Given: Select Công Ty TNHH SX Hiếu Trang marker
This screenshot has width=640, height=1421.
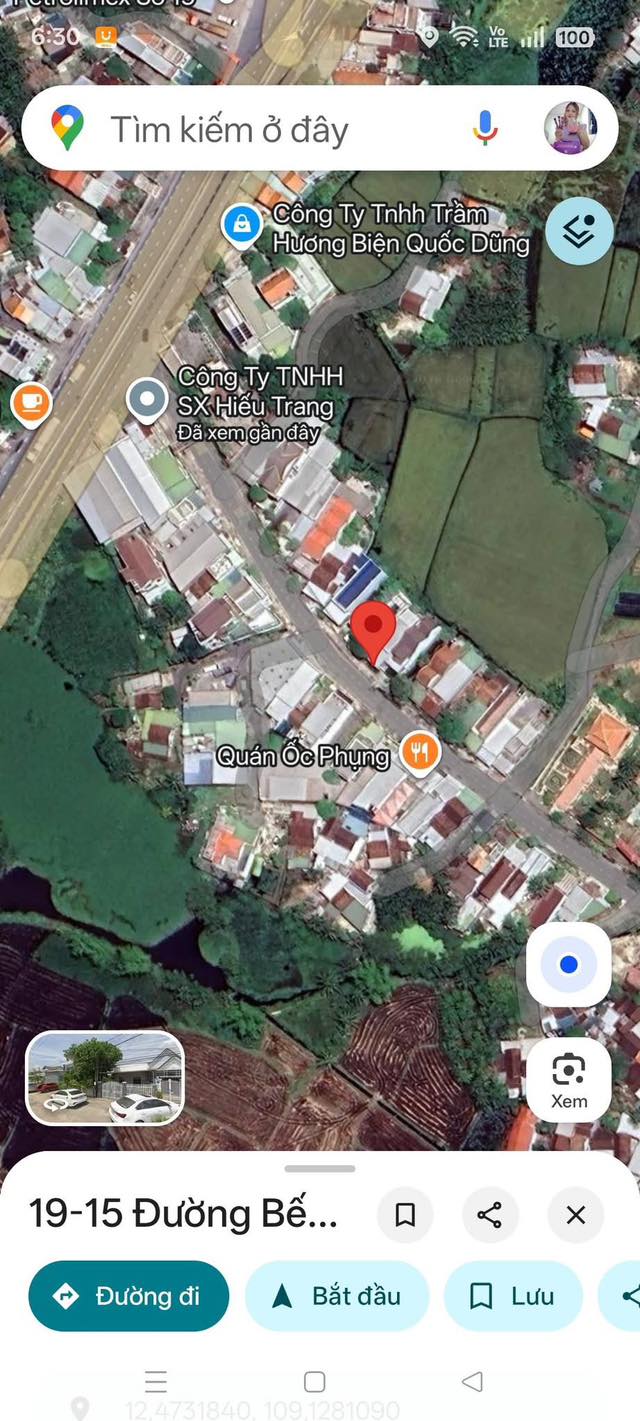Looking at the screenshot, I should (148, 399).
